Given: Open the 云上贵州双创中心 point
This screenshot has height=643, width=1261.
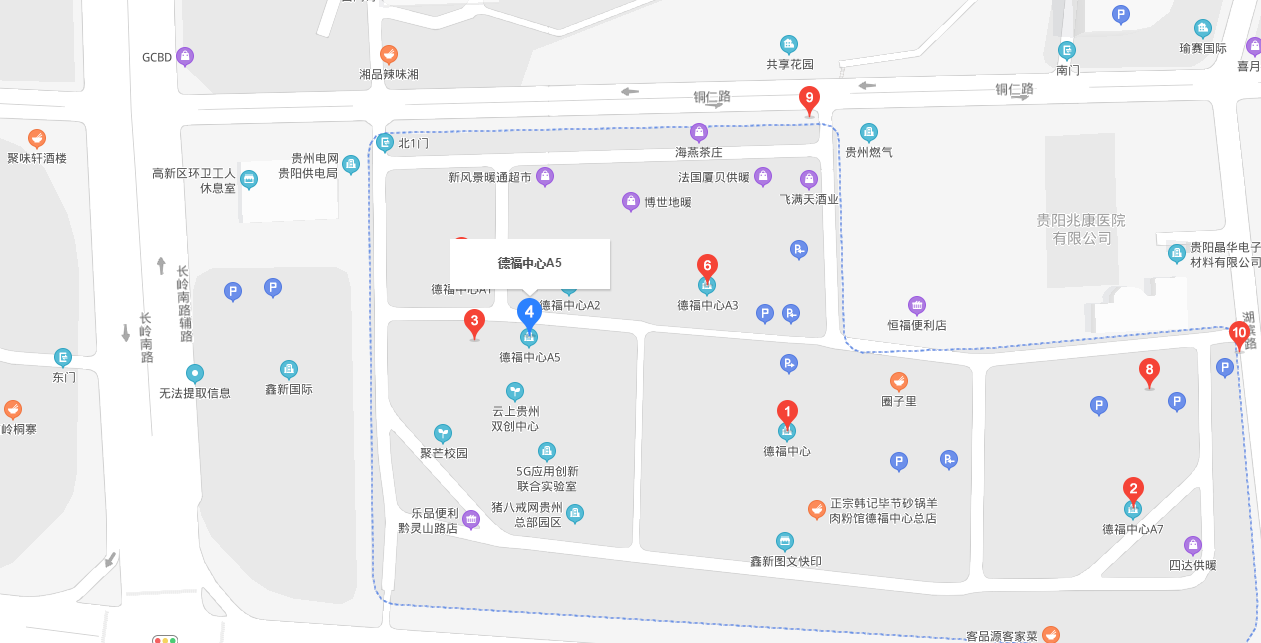Looking at the screenshot, I should 515,391.
